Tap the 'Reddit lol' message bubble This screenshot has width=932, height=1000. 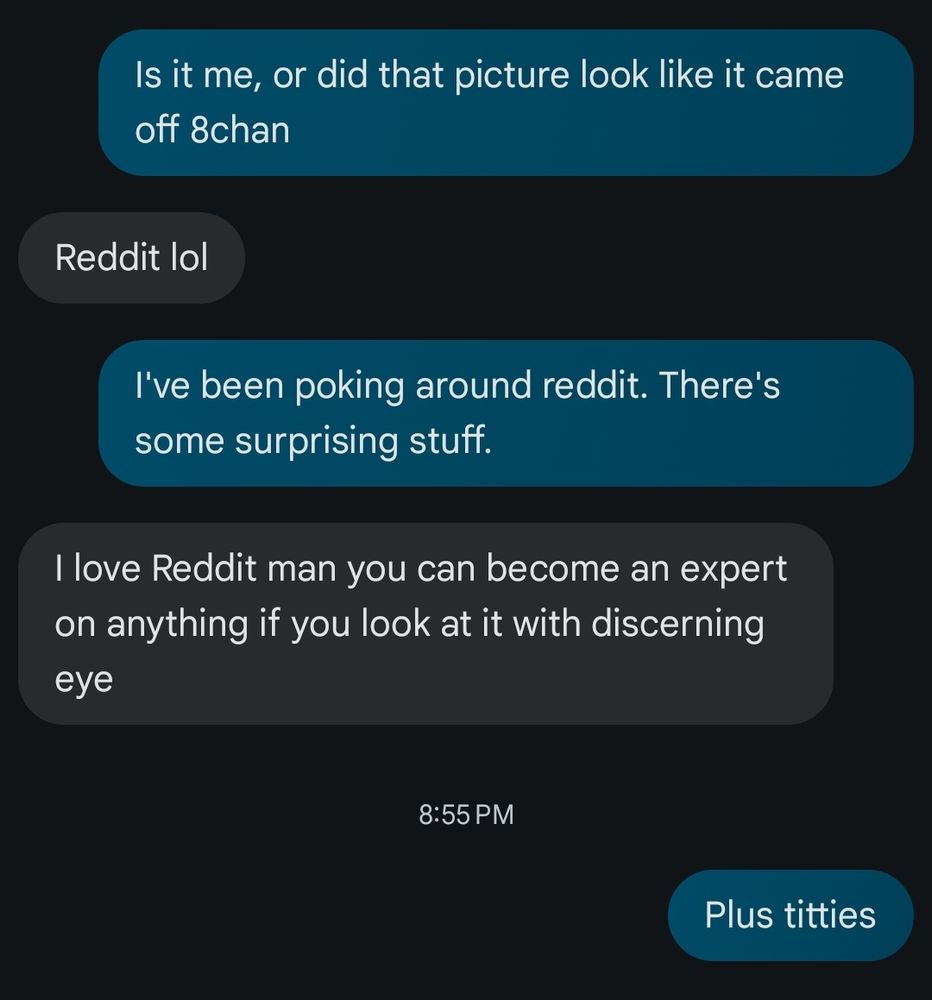(132, 257)
